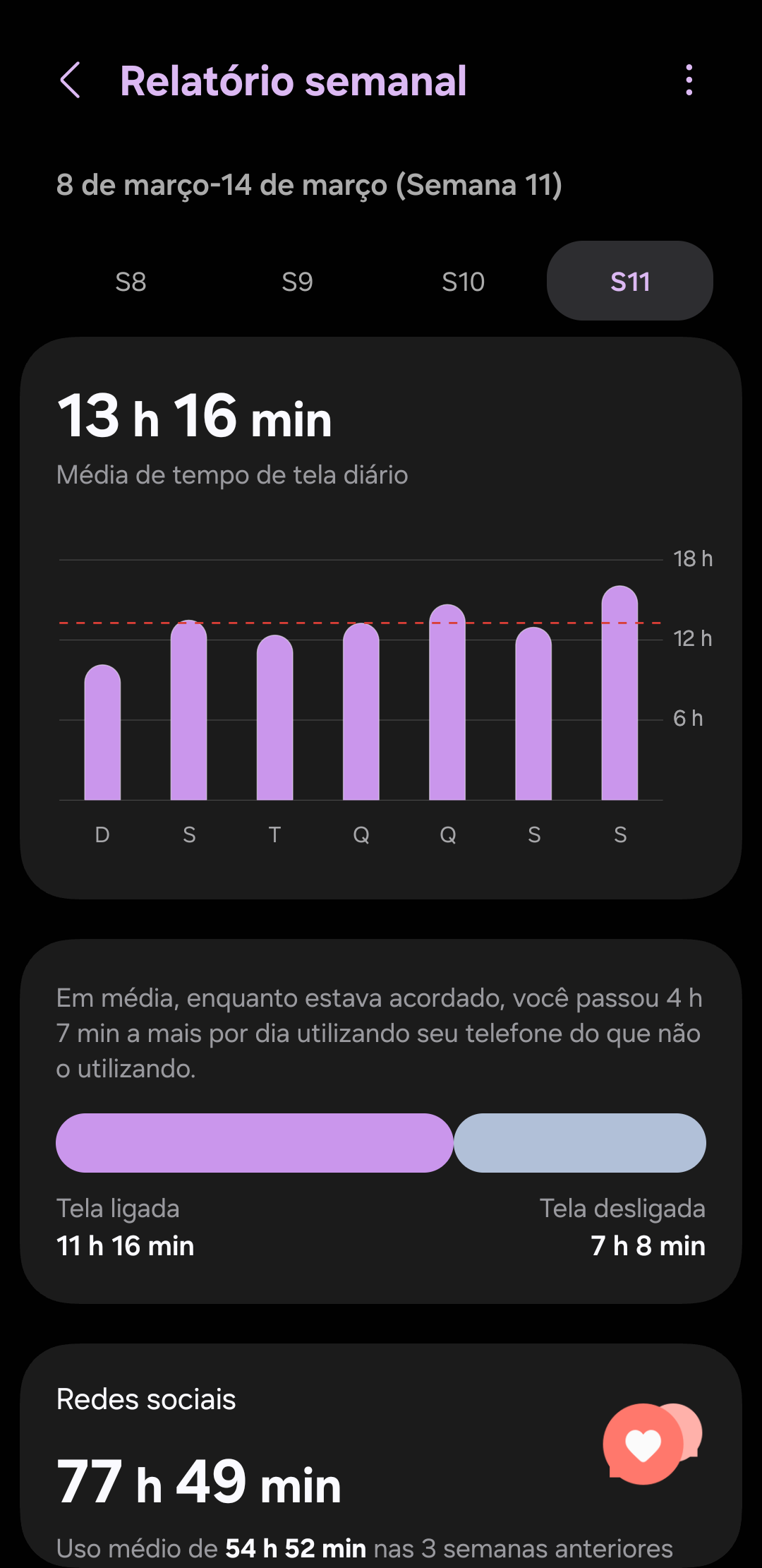This screenshot has width=762, height=1568.
Task: Switch to week S9 tab
Action: tap(297, 282)
